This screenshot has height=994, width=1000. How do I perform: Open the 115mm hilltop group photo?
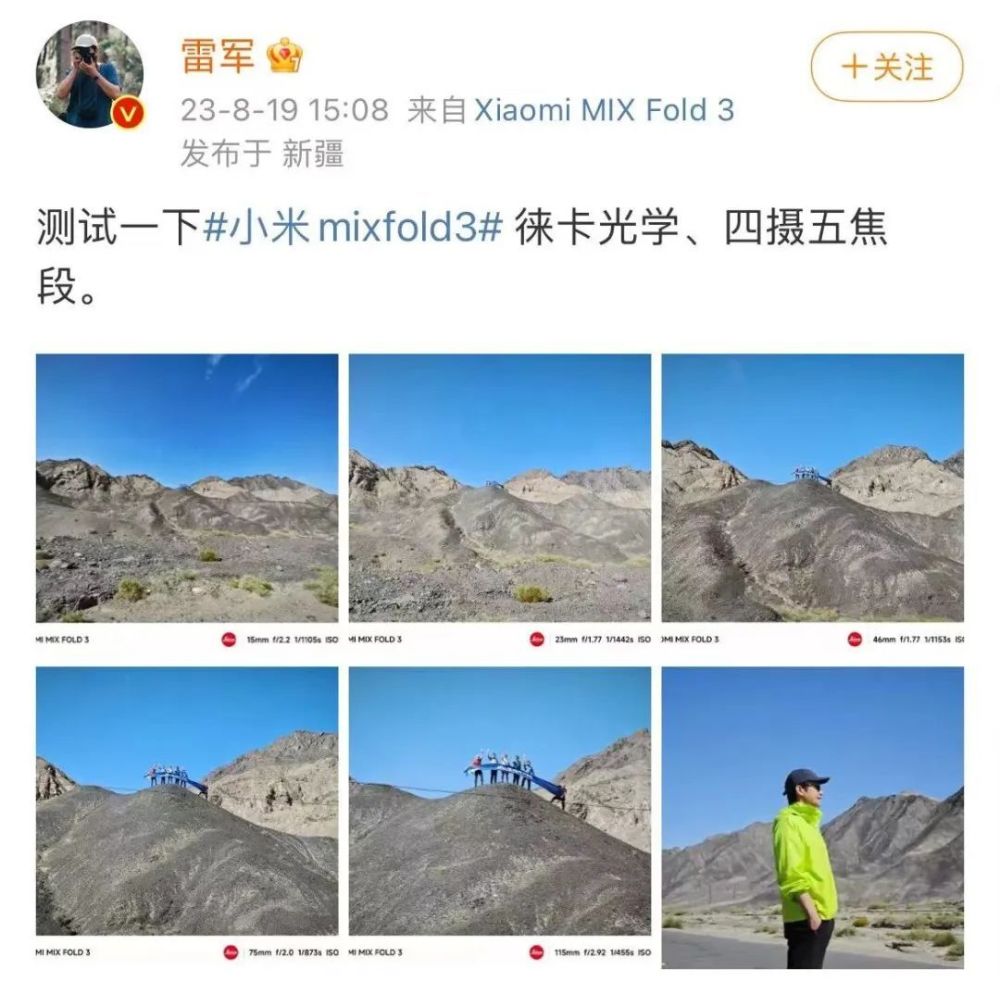pyautogui.click(x=499, y=805)
